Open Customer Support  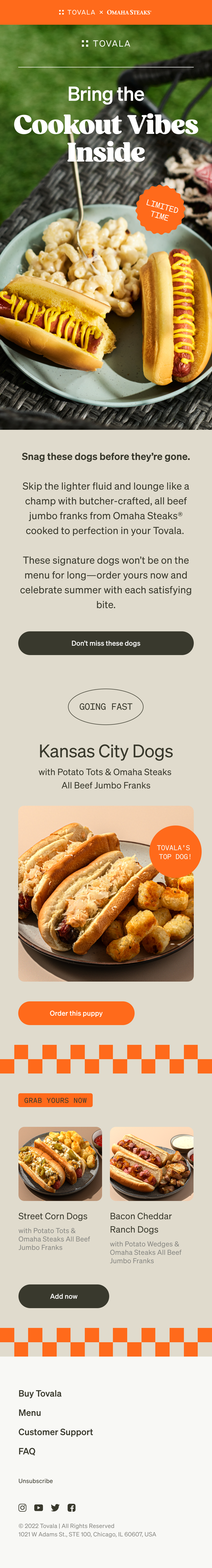tap(56, 1432)
